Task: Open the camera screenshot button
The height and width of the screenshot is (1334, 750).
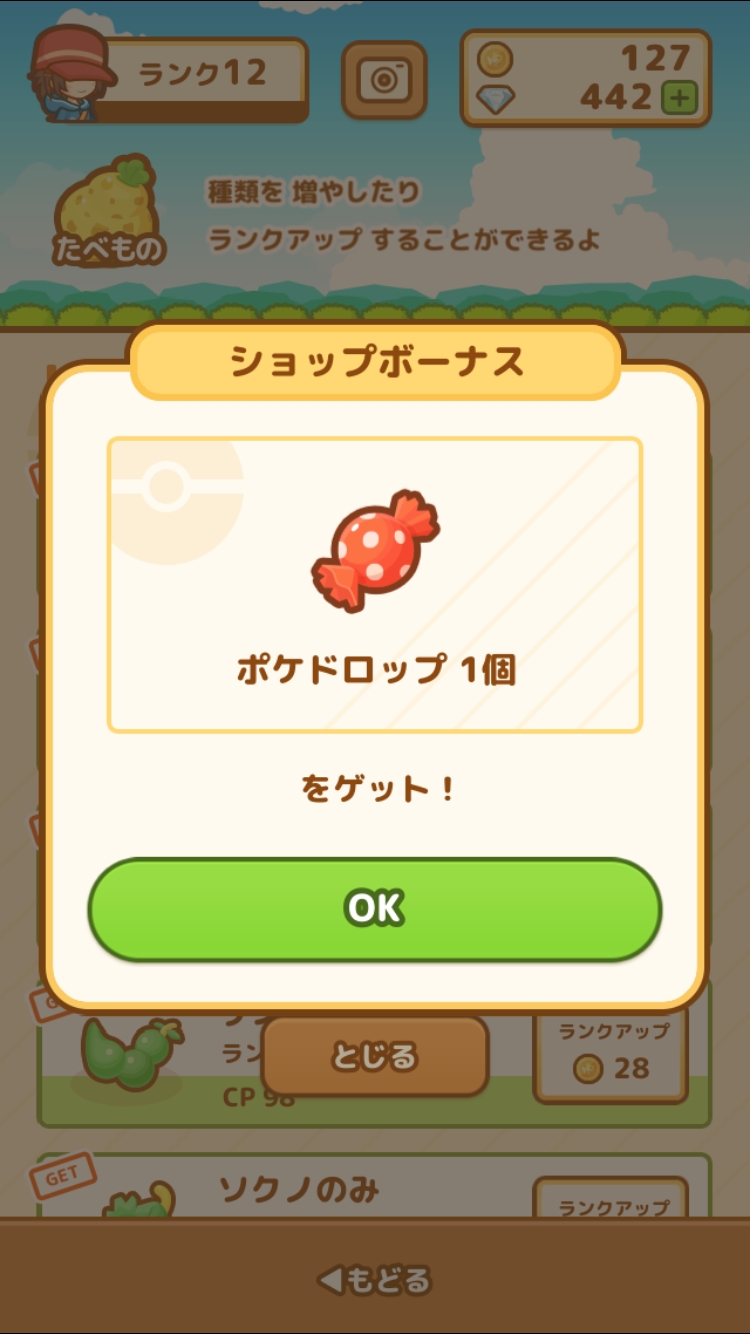Action: point(385,81)
